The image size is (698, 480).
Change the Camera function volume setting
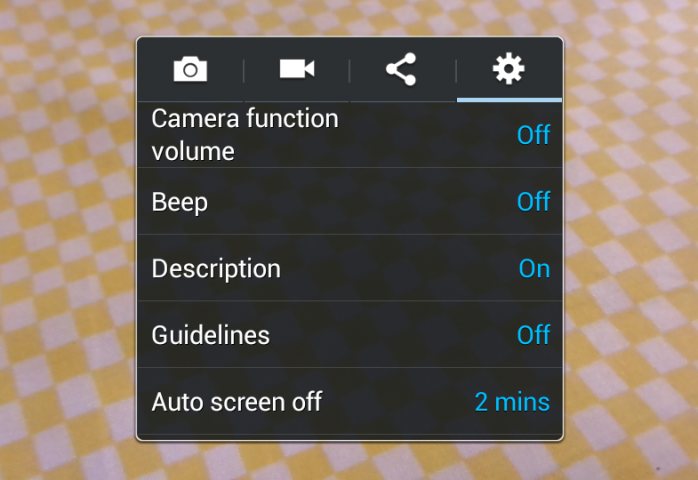(x=350, y=135)
